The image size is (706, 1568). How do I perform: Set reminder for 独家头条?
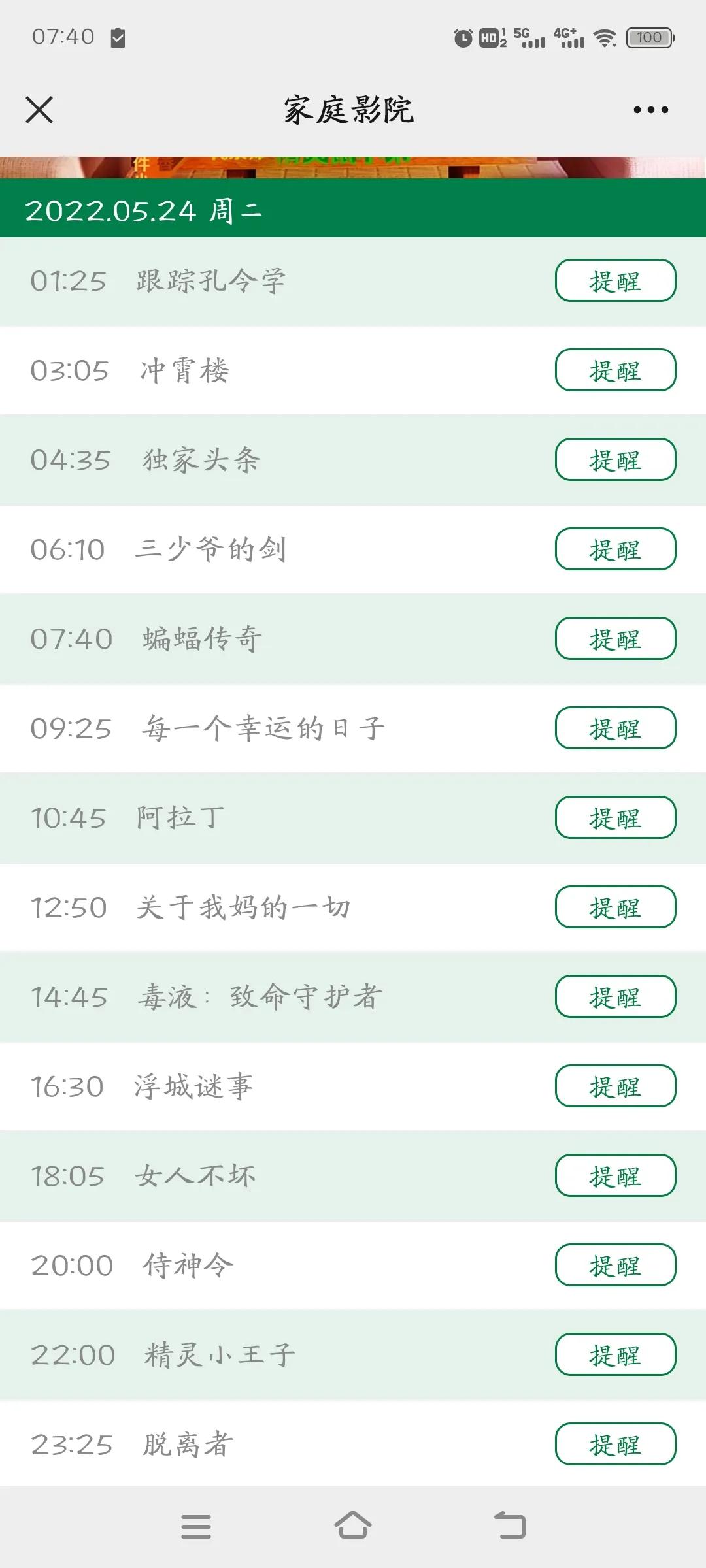614,459
